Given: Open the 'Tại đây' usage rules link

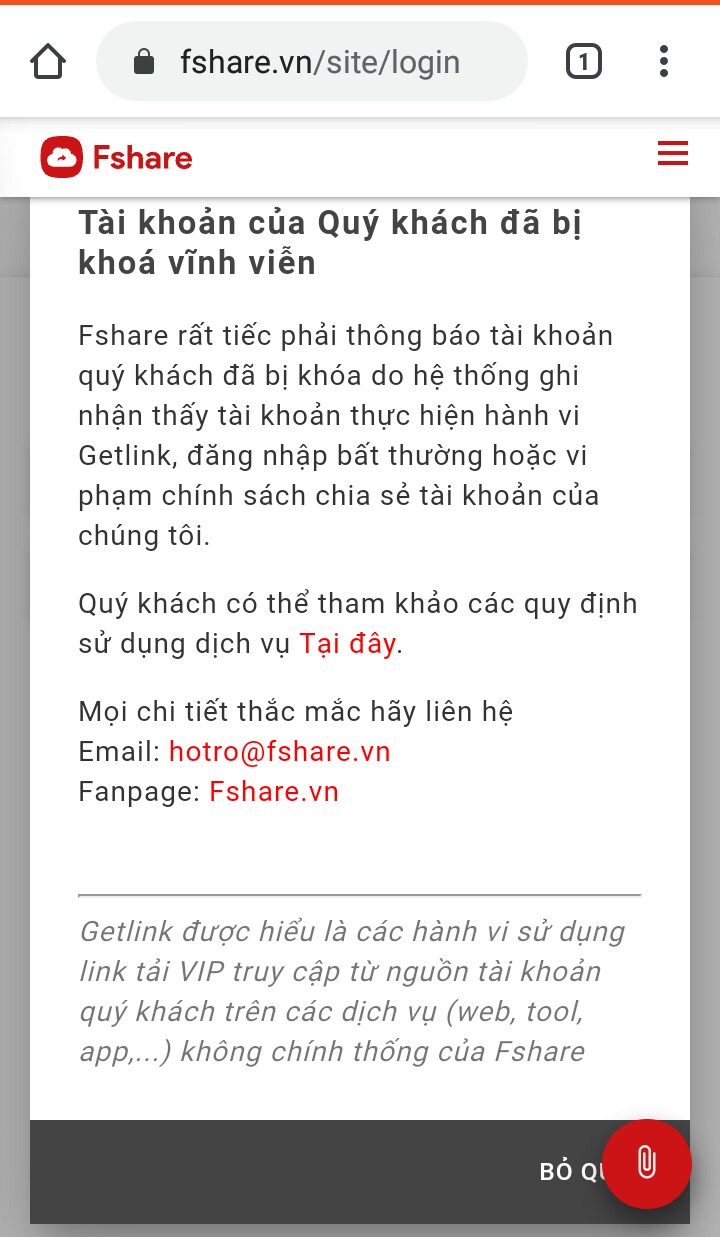Looking at the screenshot, I should (347, 644).
